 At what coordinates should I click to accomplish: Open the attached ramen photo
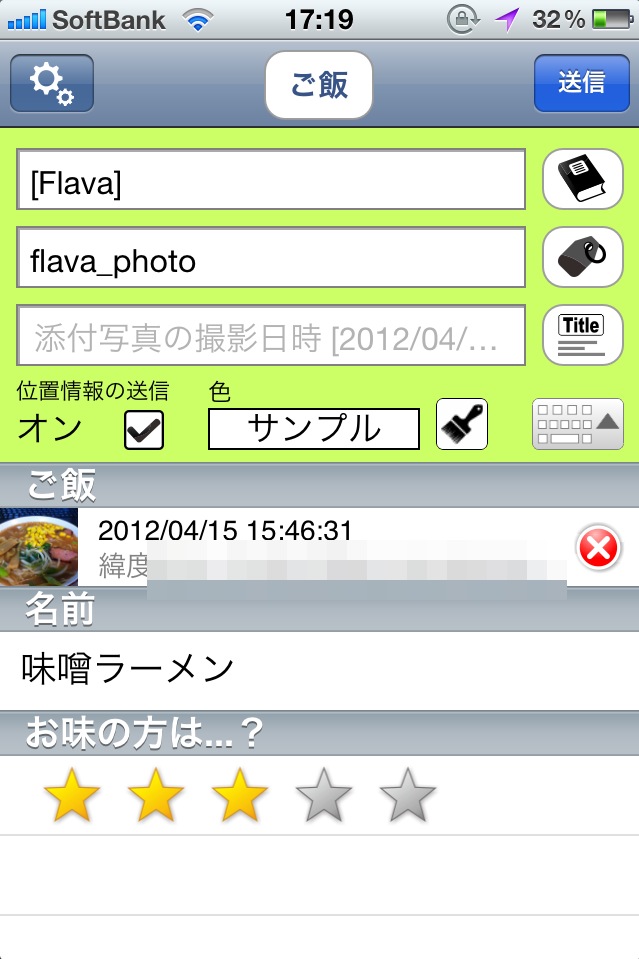39,547
